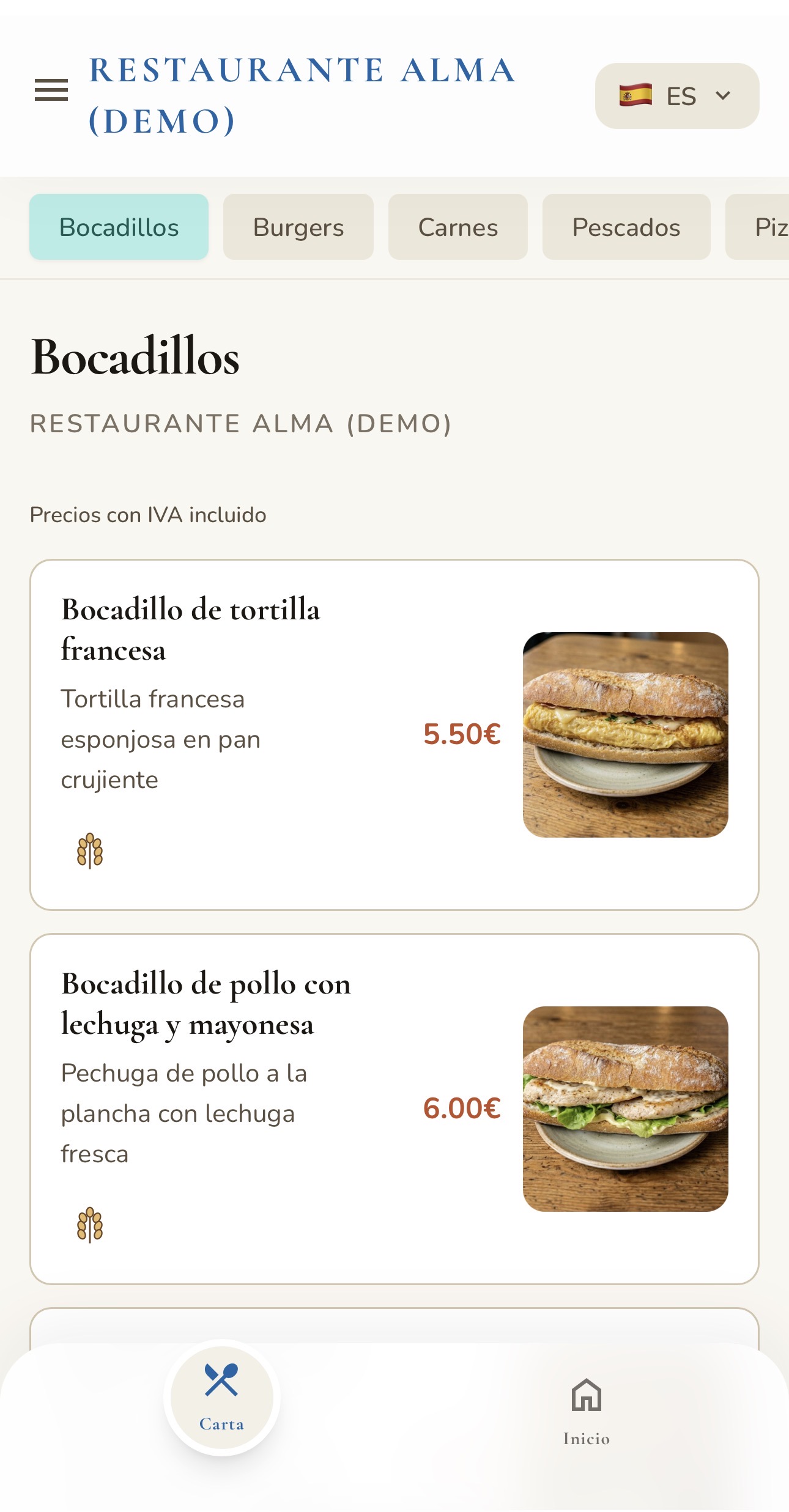
Task: Open the partially visible Piz category
Action: coord(772,226)
